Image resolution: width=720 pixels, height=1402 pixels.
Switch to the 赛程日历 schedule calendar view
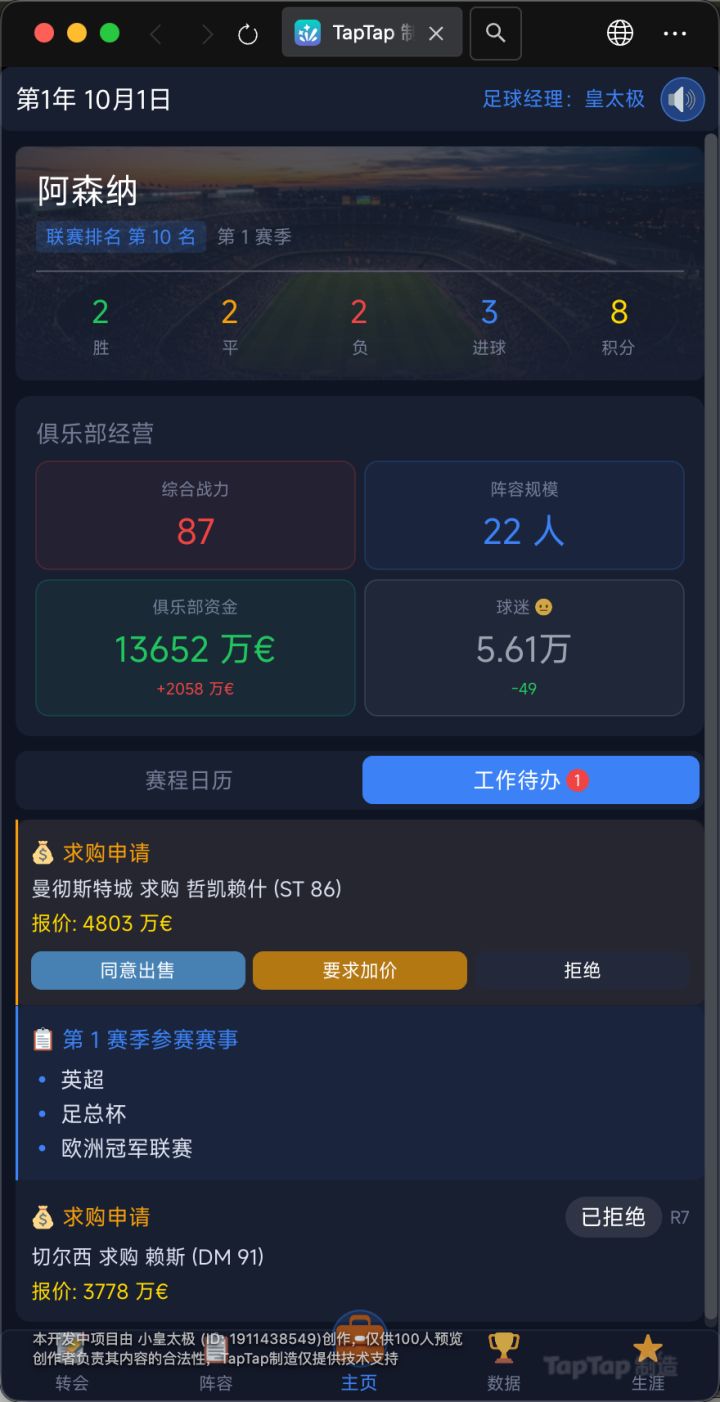189,780
